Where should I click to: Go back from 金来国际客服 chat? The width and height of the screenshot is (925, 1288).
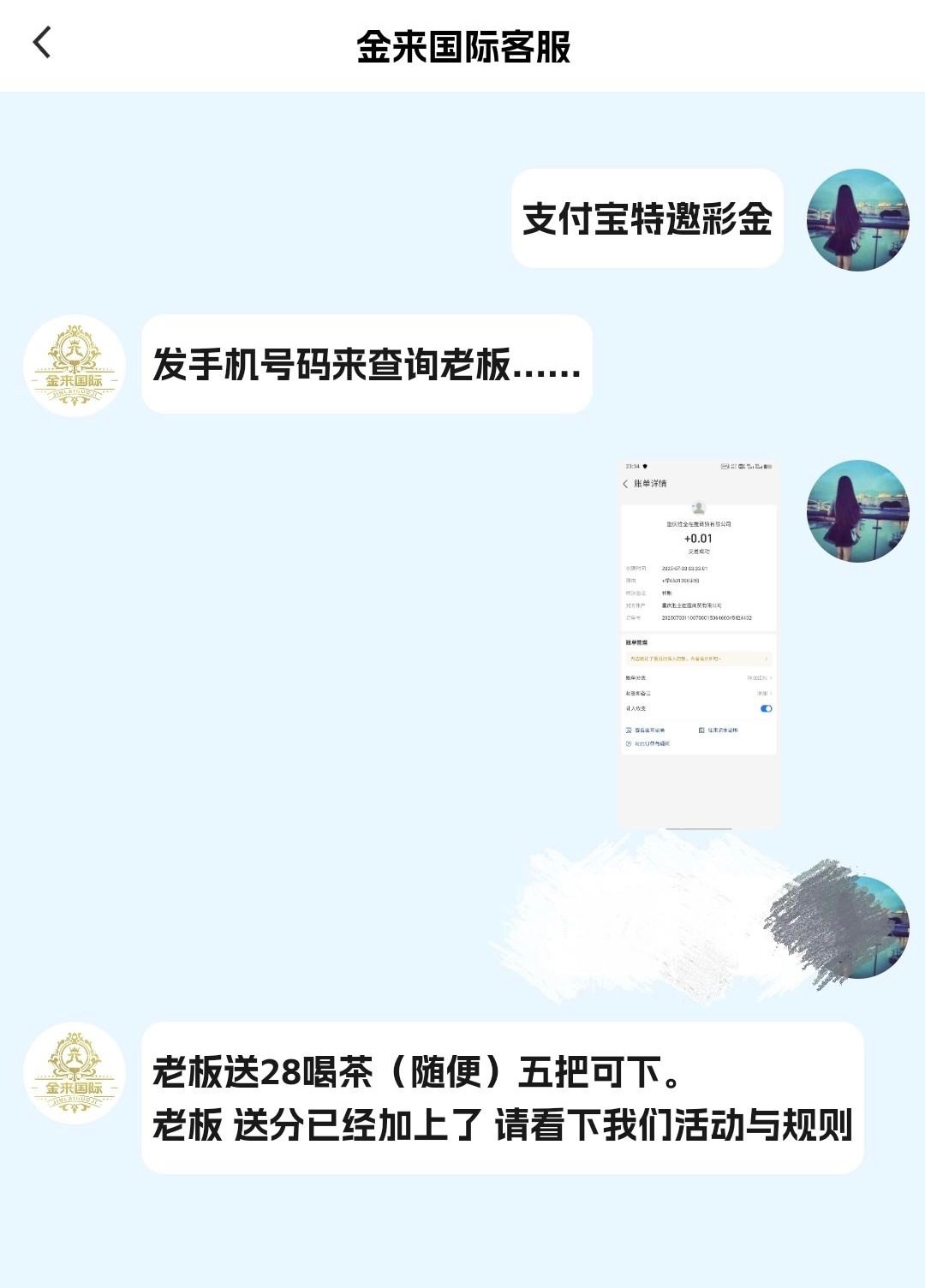pos(42,43)
